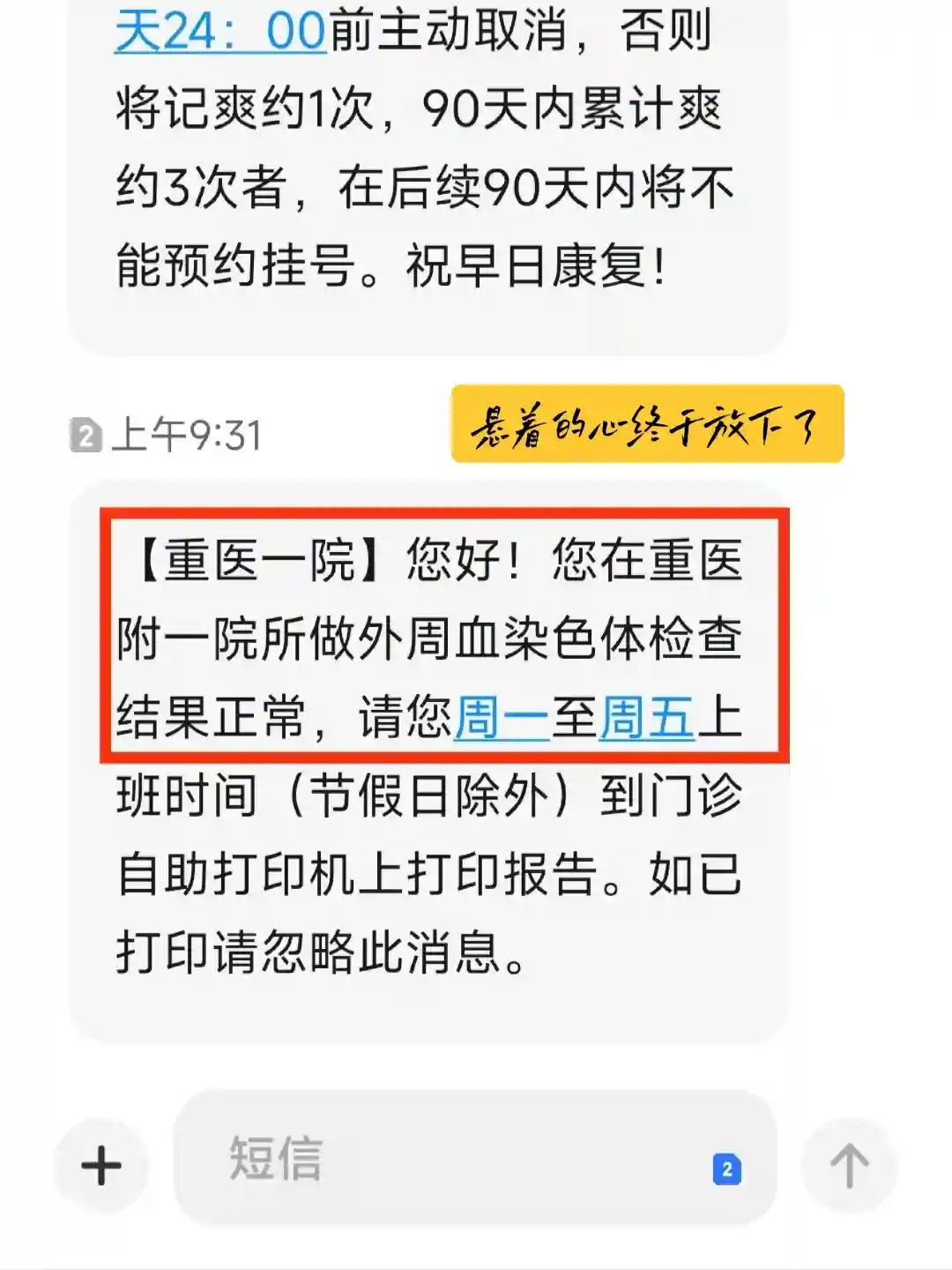Focus the 短信 message input field
The height and width of the screenshot is (1270, 952).
[441, 1159]
